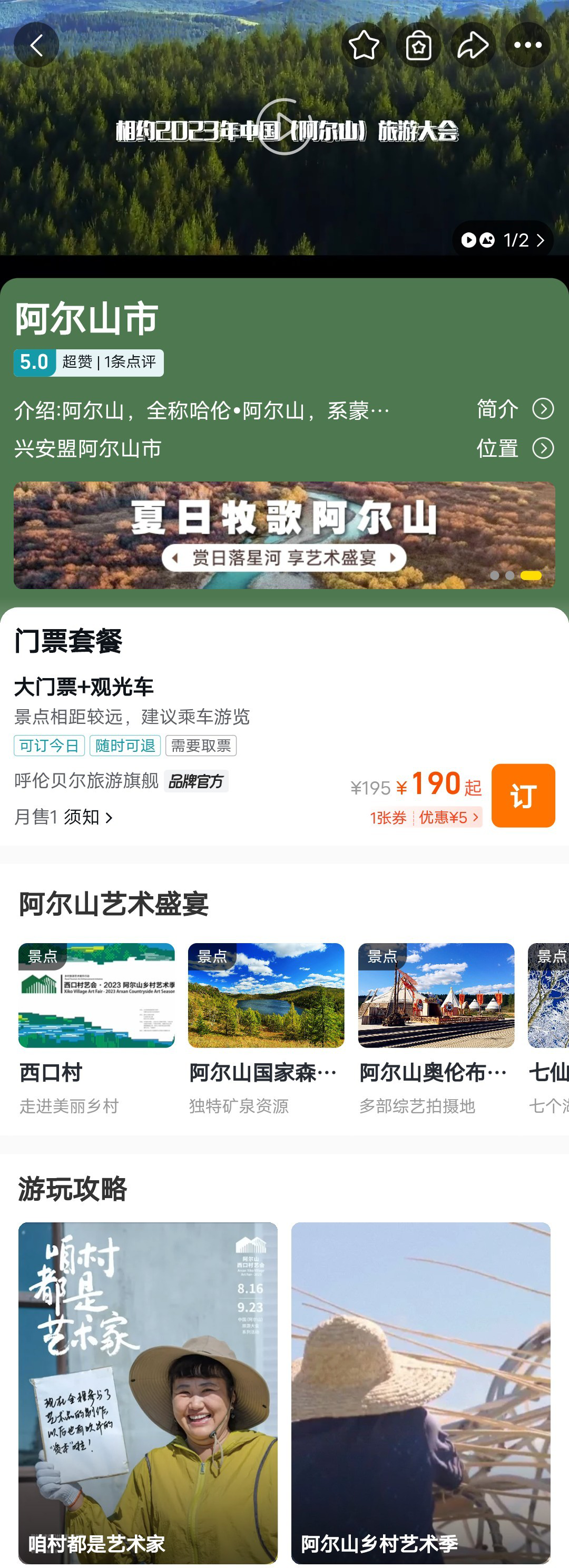This screenshot has width=569, height=1568.
Task: Select the 大门票+观光车 ticket package
Action: [x=84, y=687]
